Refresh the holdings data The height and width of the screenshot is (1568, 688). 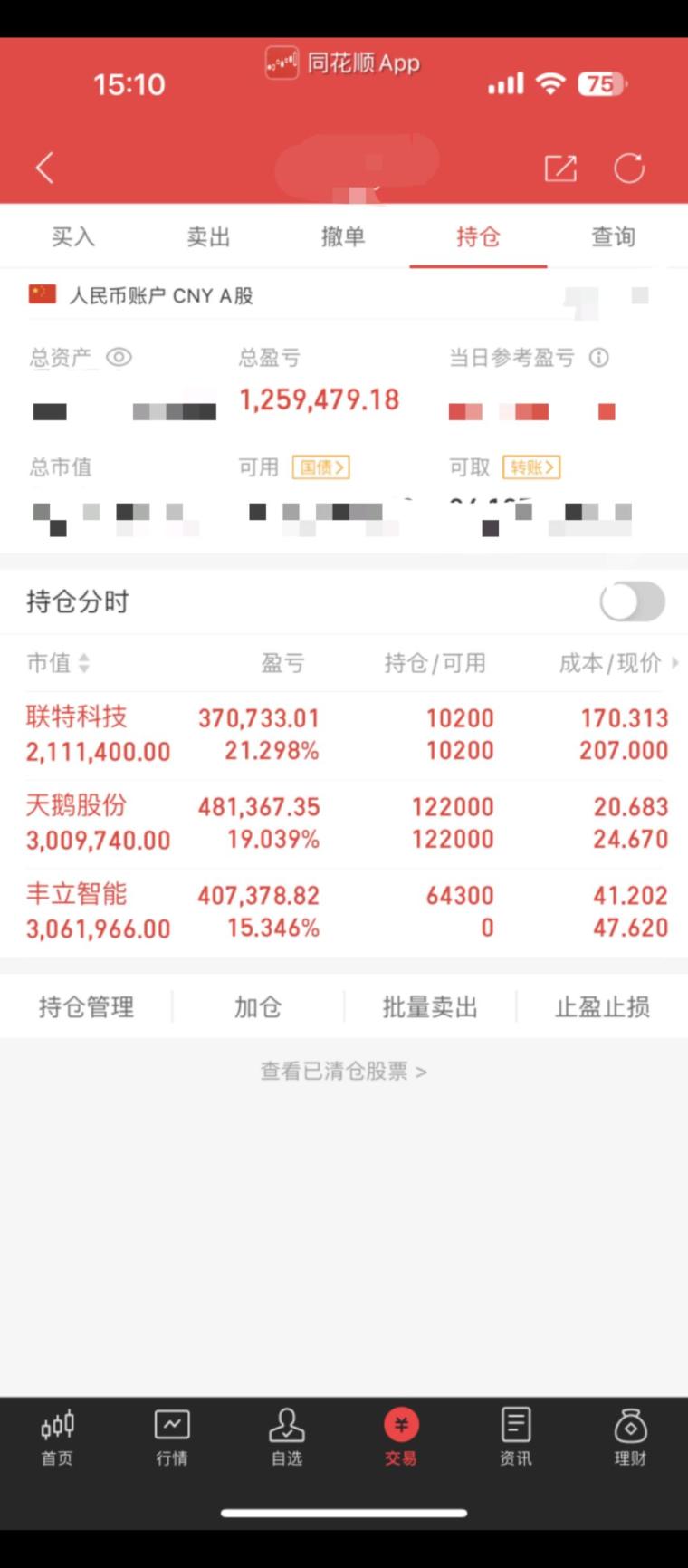[629, 168]
